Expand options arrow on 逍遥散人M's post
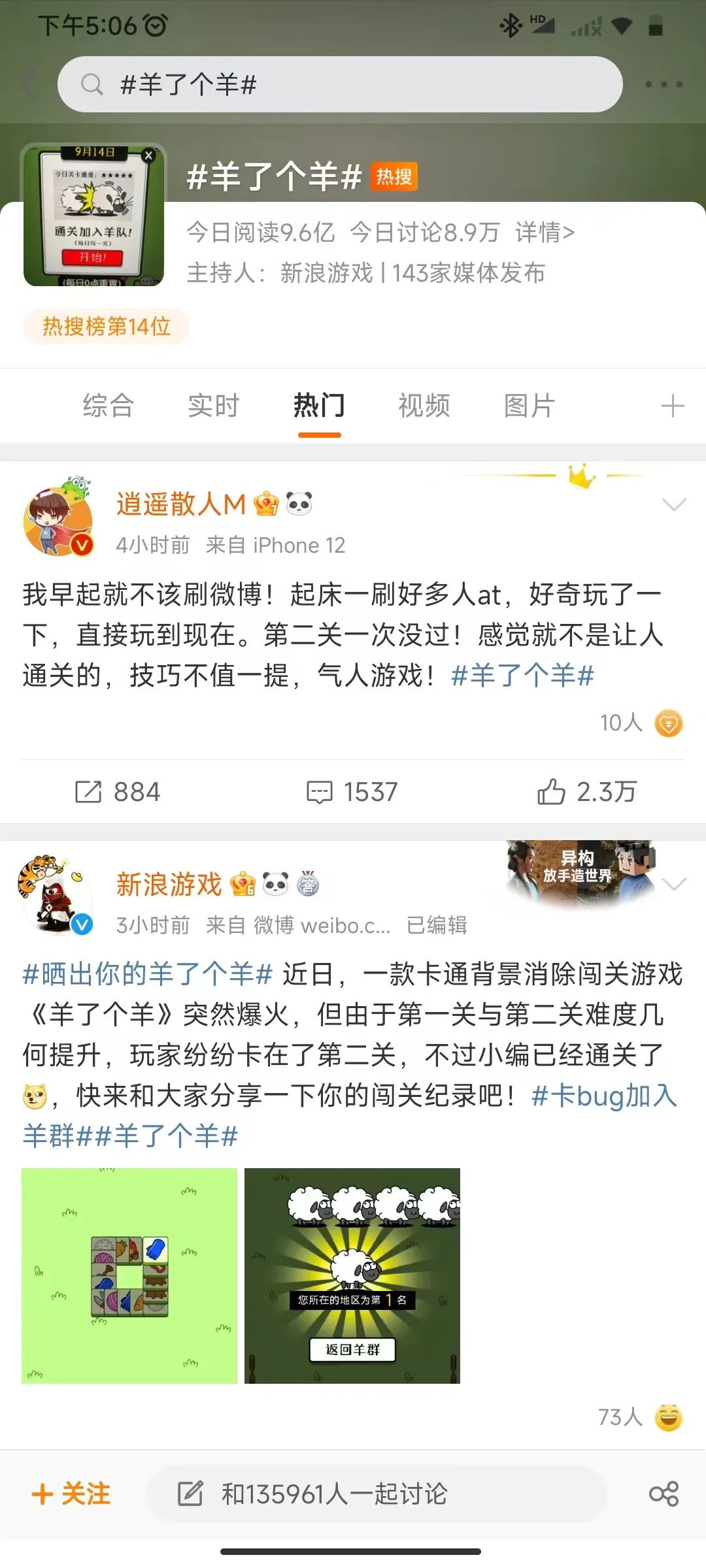 click(674, 504)
